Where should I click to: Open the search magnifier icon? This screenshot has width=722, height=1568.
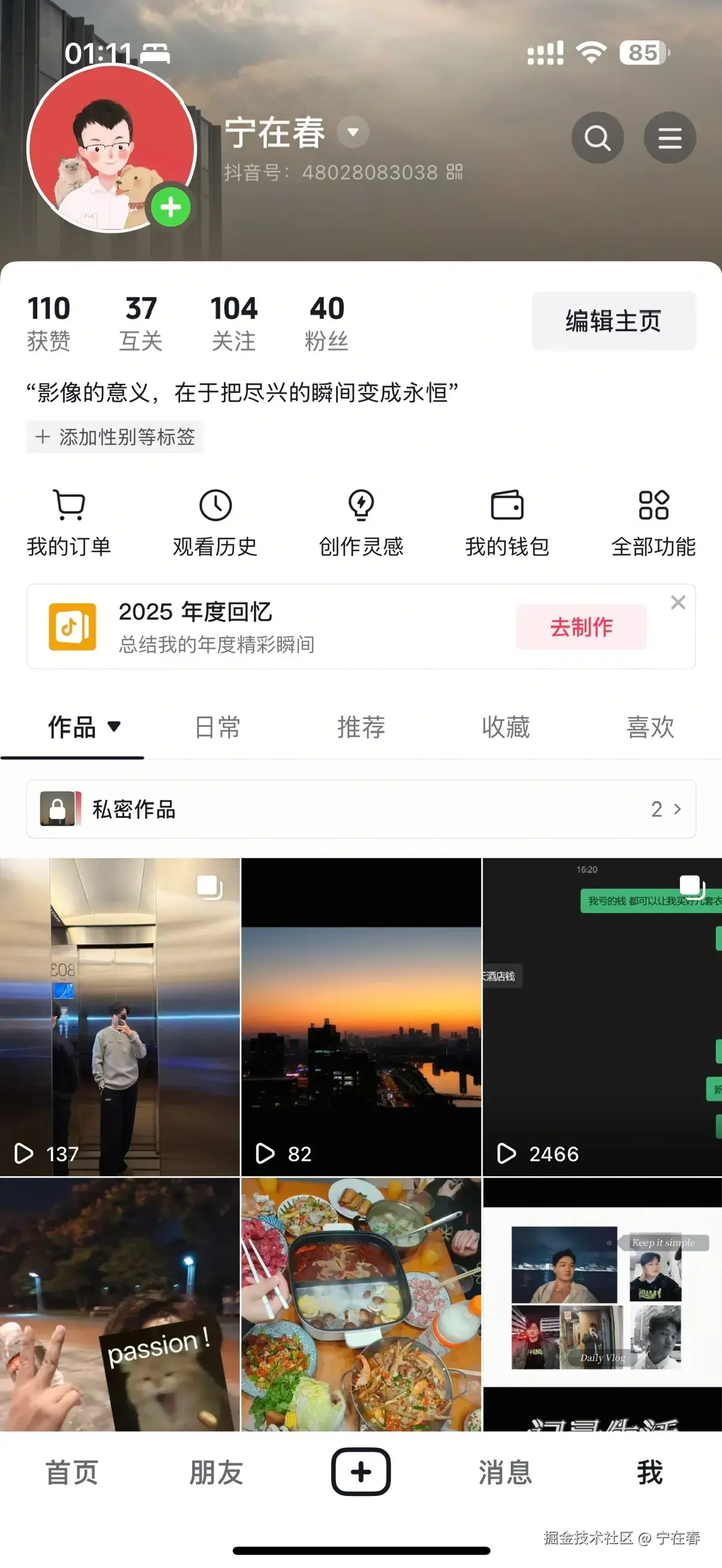[x=597, y=137]
